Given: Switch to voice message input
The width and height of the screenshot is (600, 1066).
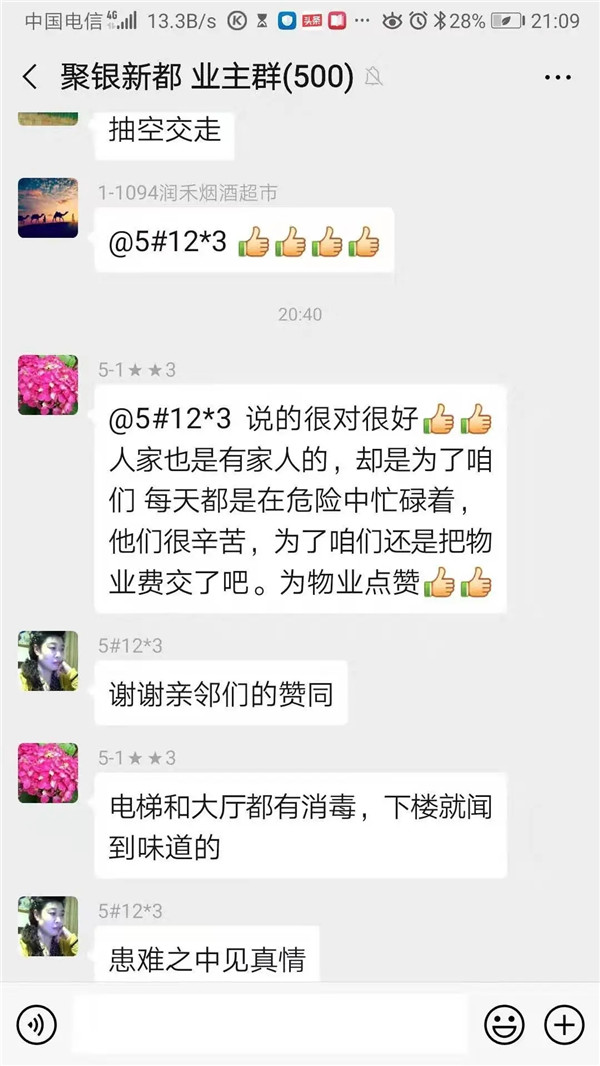Looking at the screenshot, I should click(37, 1024).
